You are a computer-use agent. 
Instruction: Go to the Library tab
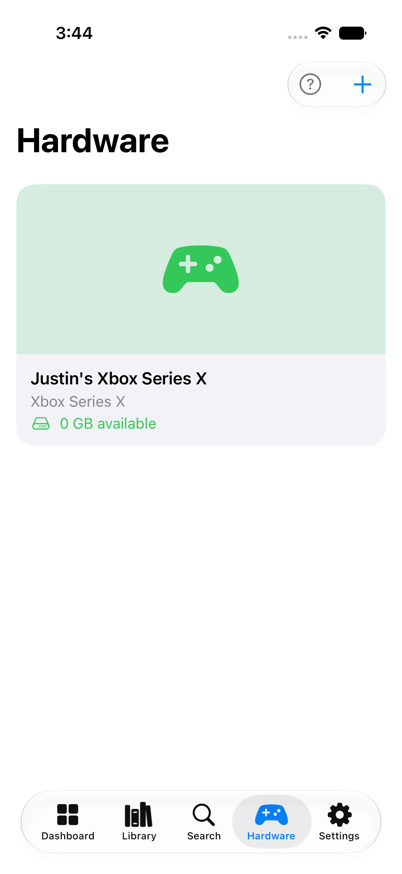[x=139, y=822]
